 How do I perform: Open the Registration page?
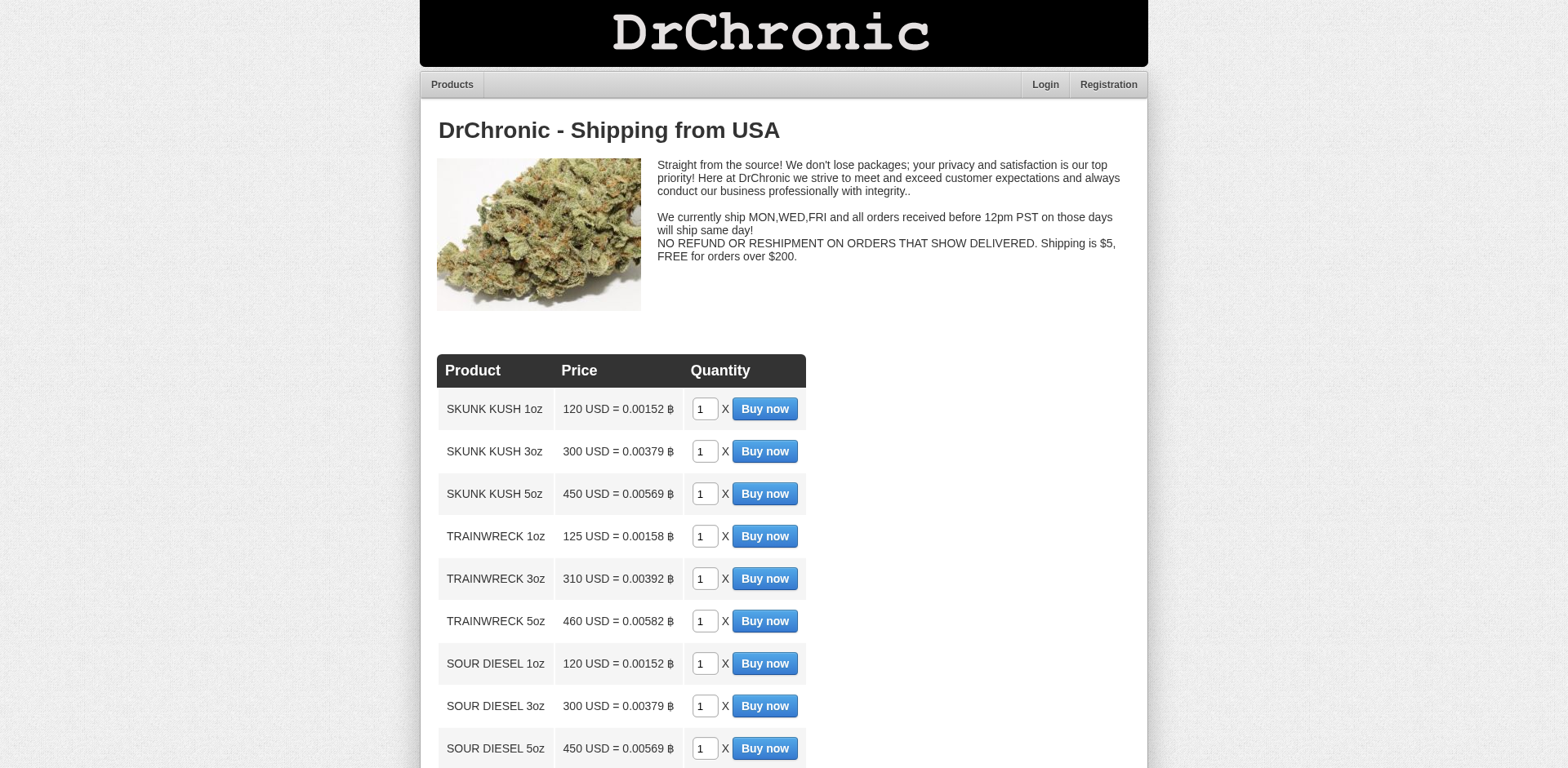coord(1108,85)
